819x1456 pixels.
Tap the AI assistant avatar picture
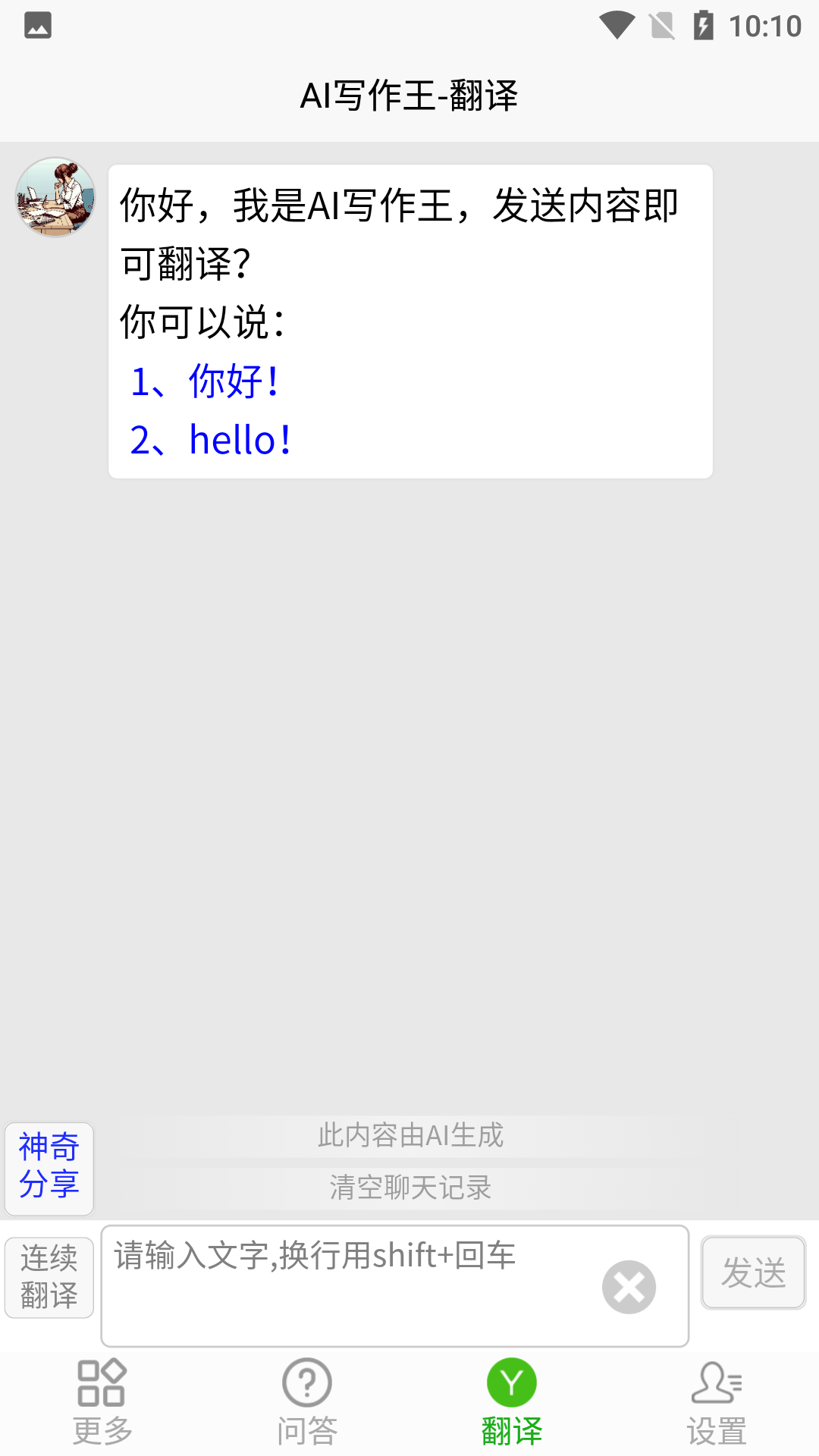pyautogui.click(x=55, y=196)
